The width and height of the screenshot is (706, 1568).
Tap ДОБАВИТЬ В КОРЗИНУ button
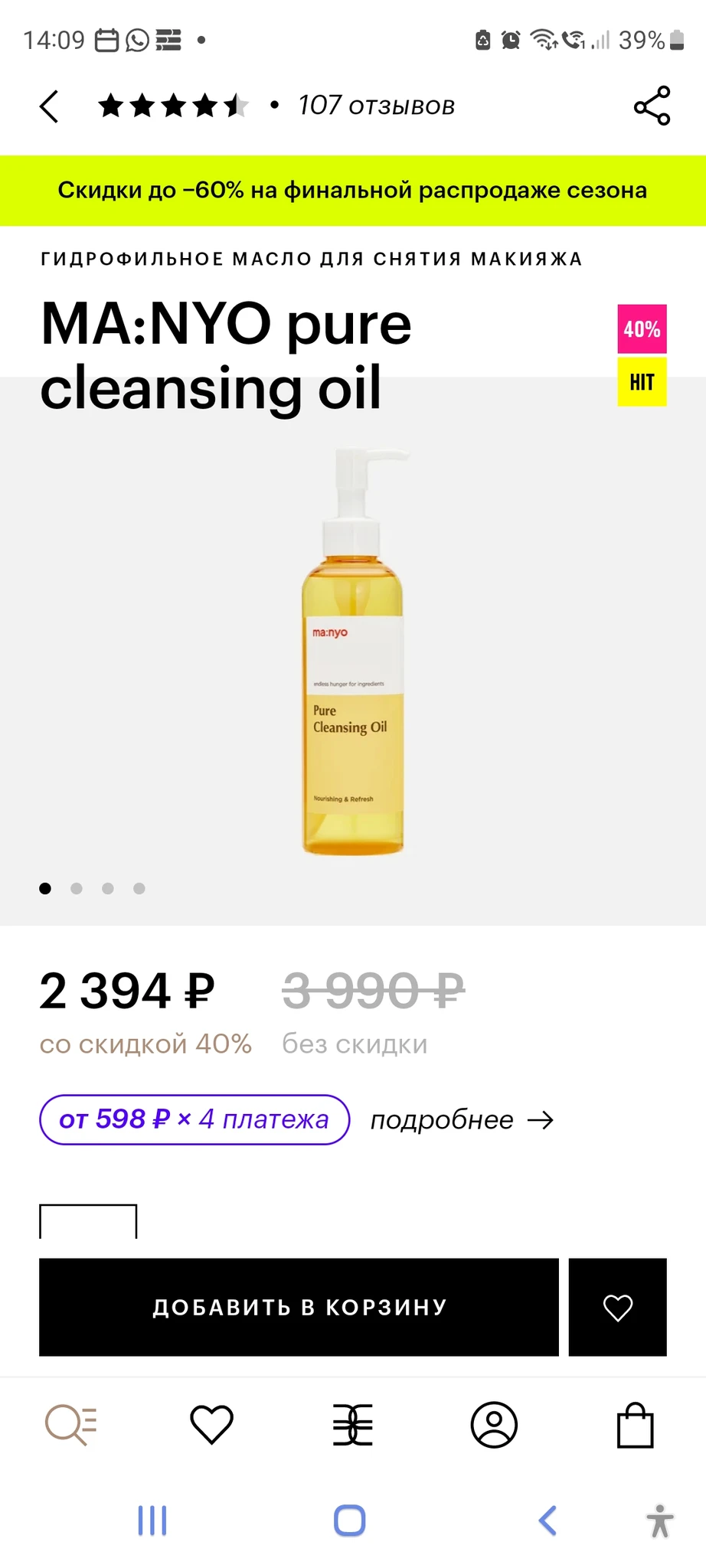(299, 1307)
